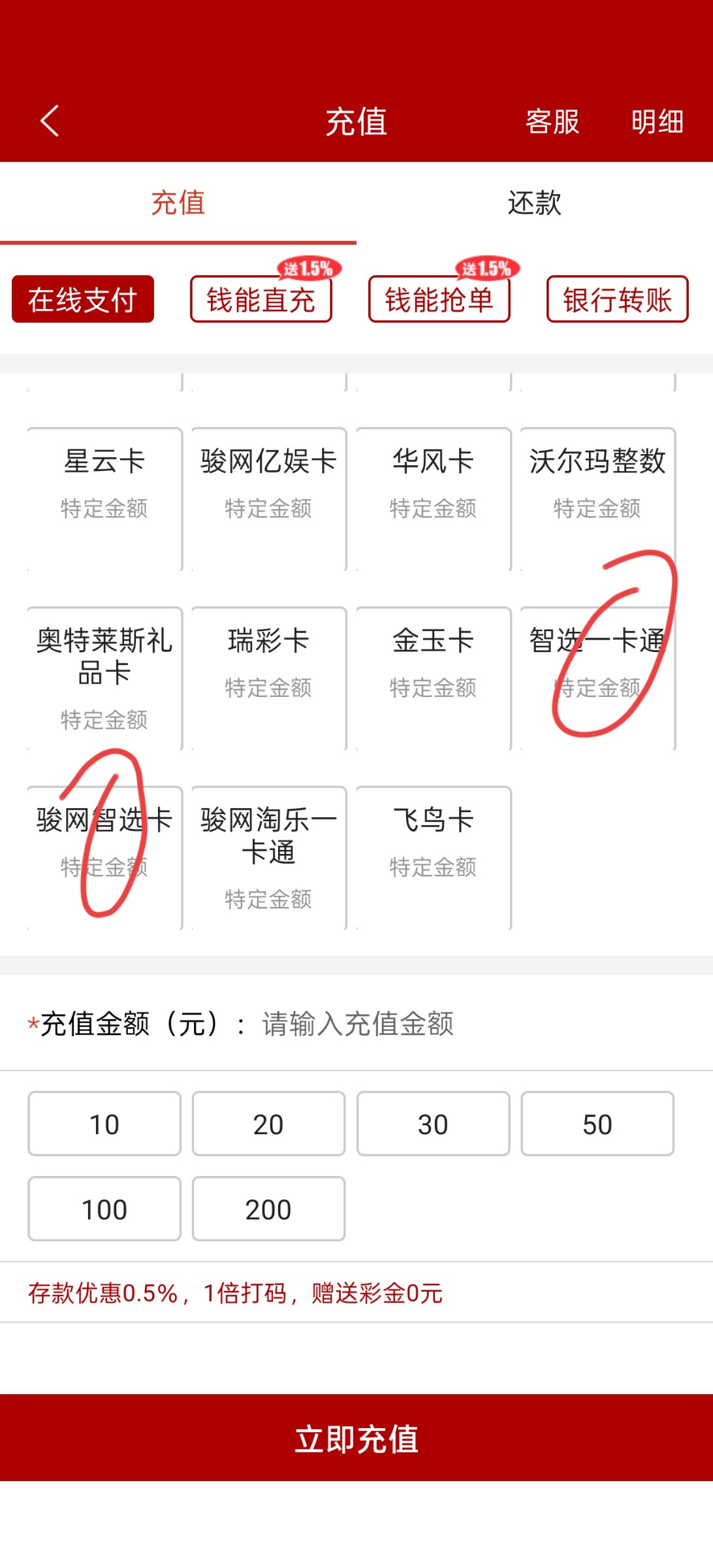The height and width of the screenshot is (1568, 713).
Task: Tap 立即充值 to recharge now
Action: click(356, 1439)
